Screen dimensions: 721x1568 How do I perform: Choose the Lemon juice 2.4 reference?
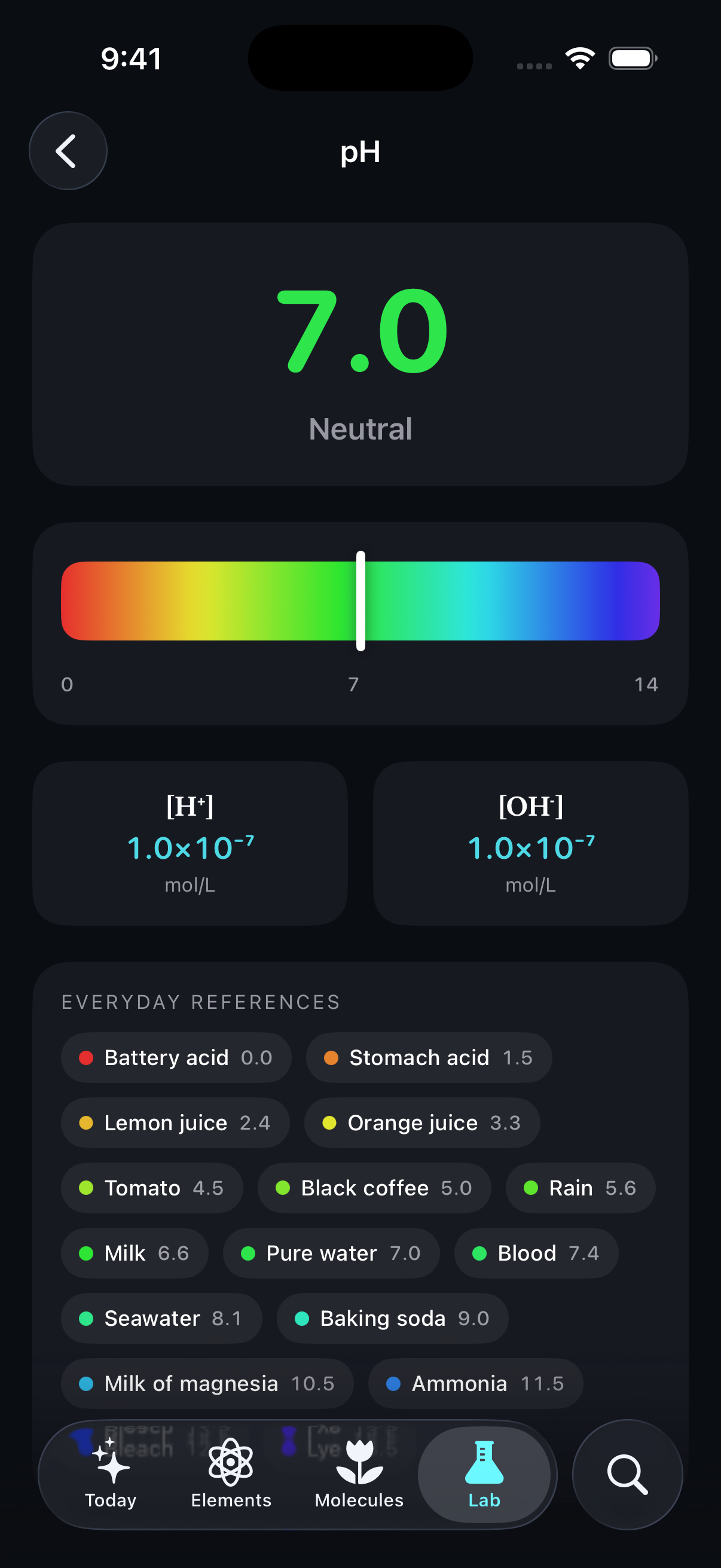(175, 1122)
